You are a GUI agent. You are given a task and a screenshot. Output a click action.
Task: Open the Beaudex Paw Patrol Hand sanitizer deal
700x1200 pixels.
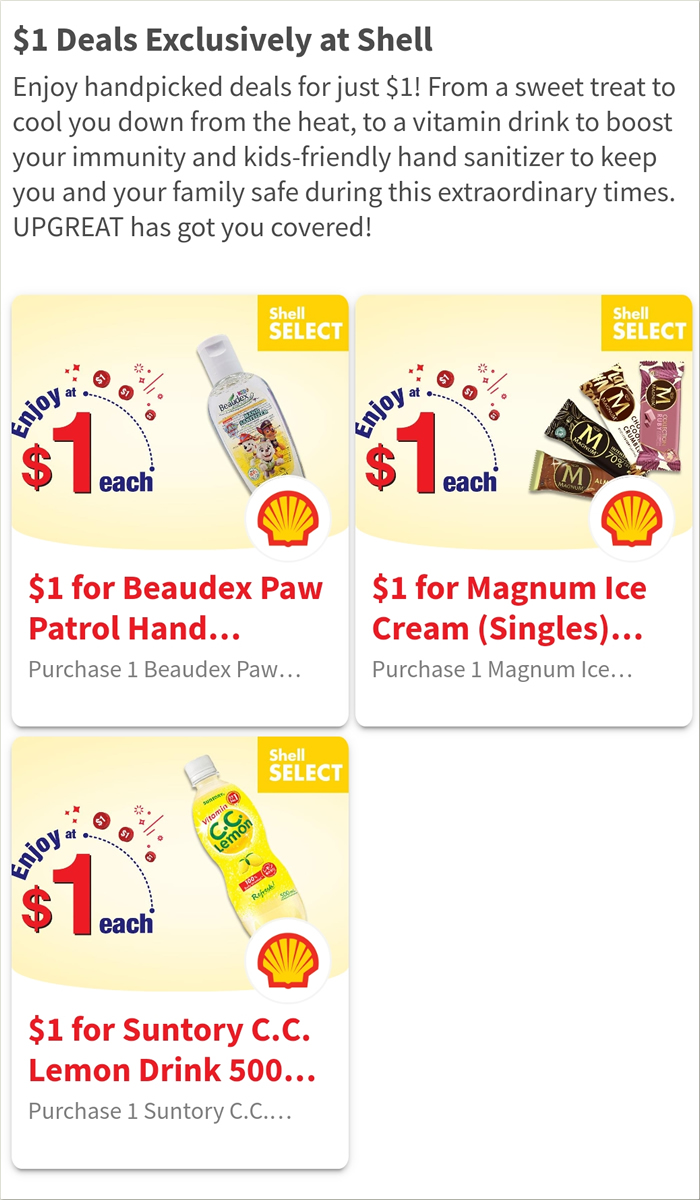(180, 510)
